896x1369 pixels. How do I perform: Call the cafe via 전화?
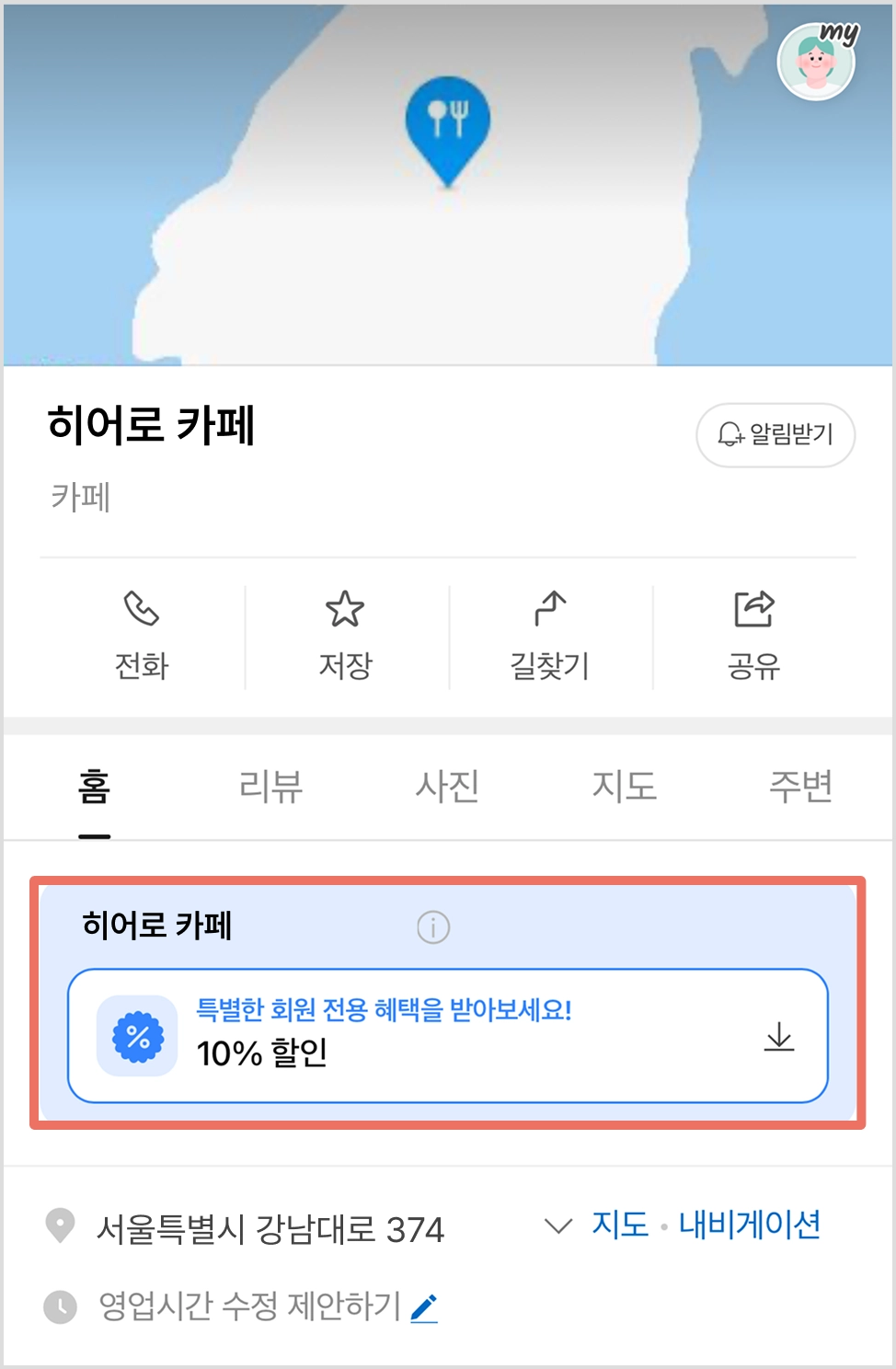click(142, 635)
